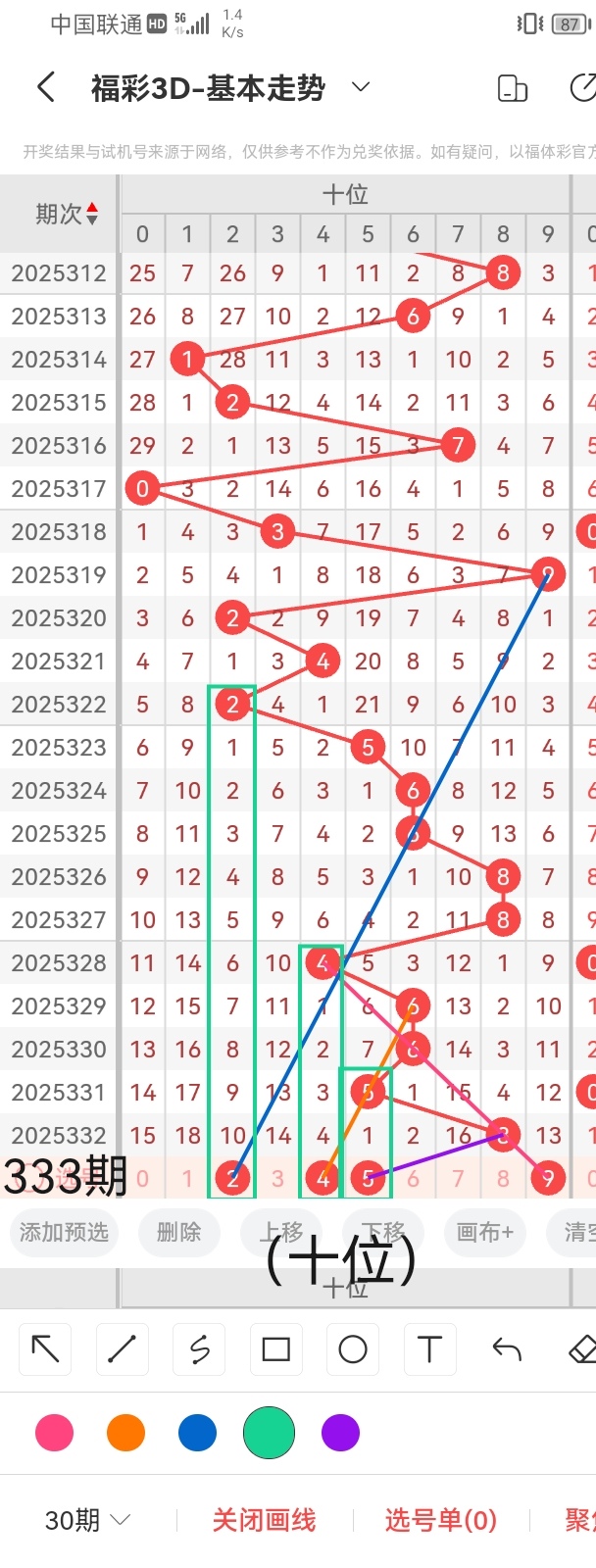Tap the 下移 button
The image size is (596, 1568).
pyautogui.click(x=383, y=1232)
